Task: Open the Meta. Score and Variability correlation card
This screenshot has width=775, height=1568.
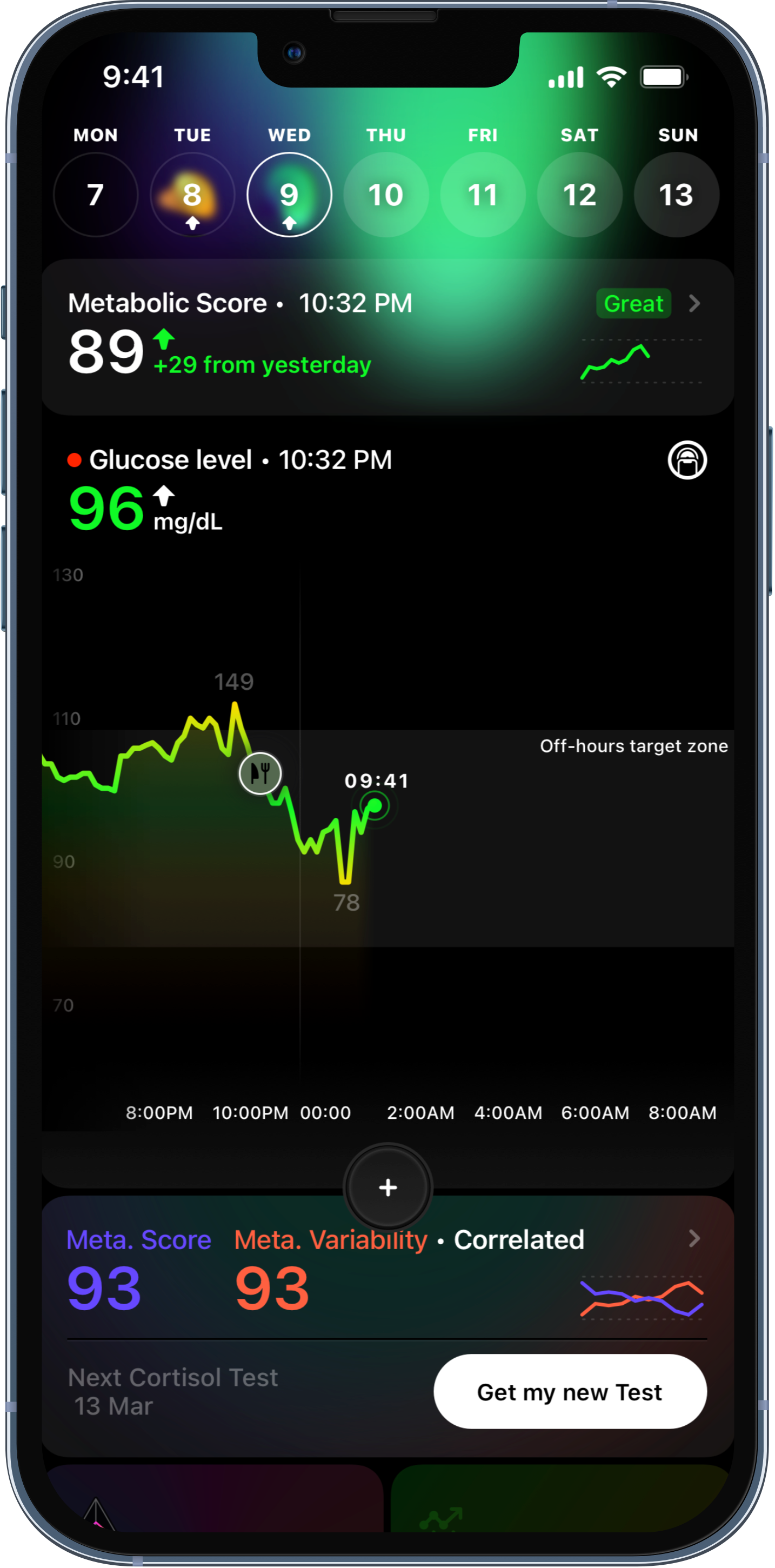Action: pyautogui.click(x=693, y=1238)
